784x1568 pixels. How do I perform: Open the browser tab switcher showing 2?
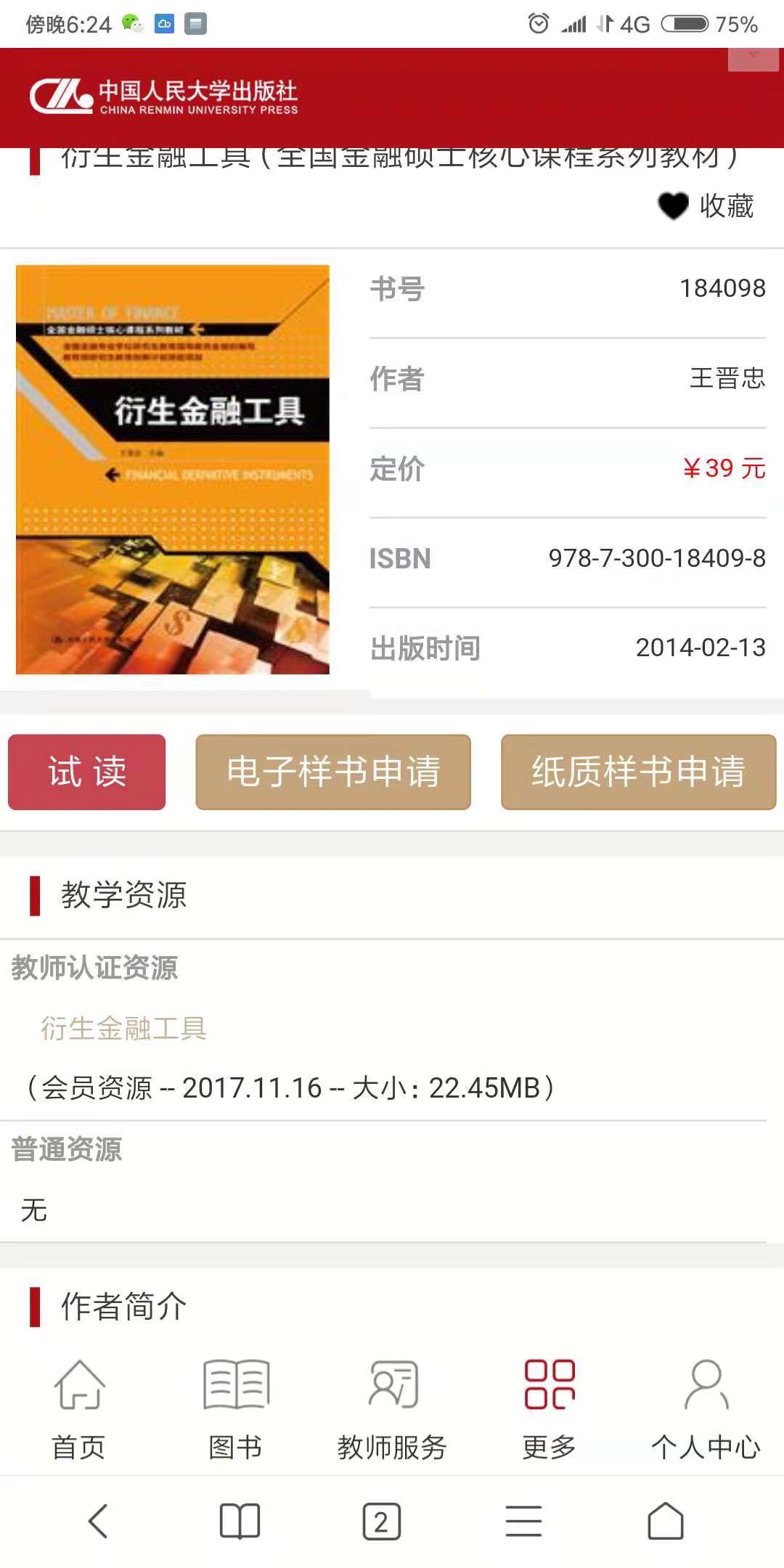click(x=381, y=1521)
